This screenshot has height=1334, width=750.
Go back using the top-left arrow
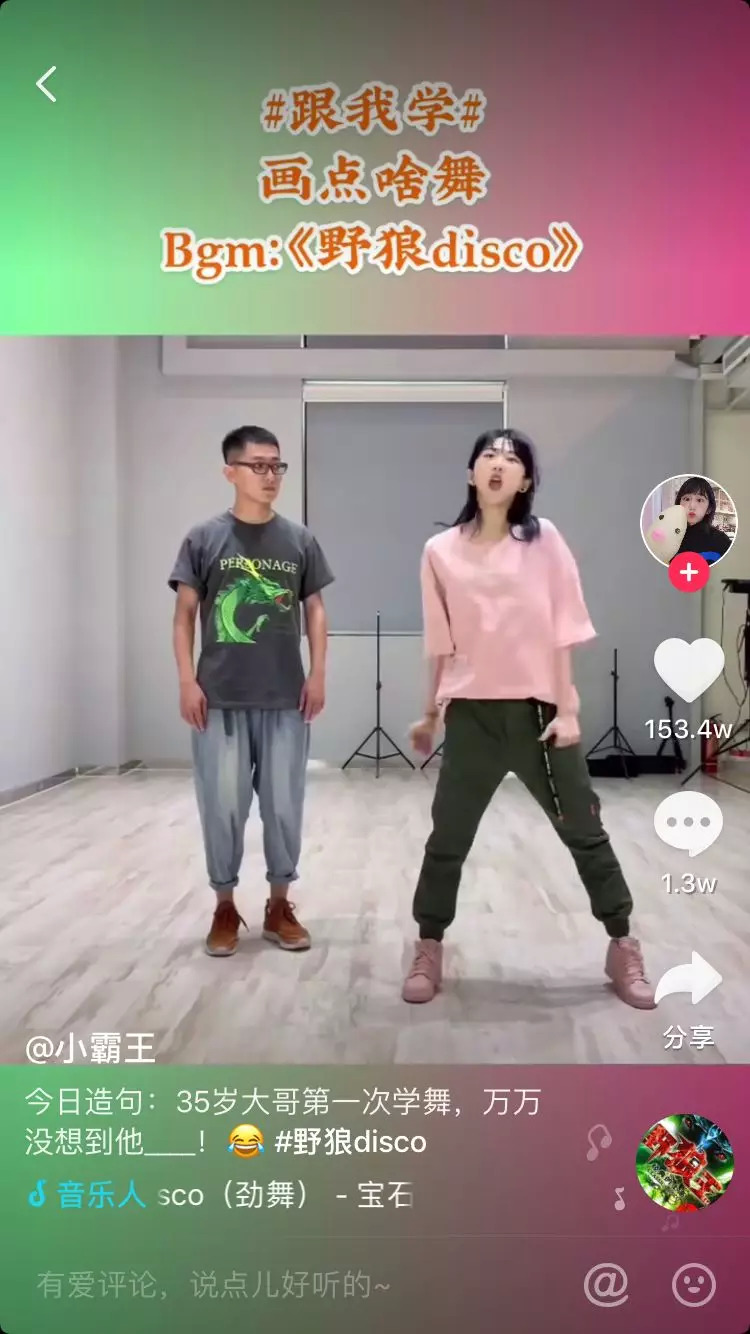46,85
